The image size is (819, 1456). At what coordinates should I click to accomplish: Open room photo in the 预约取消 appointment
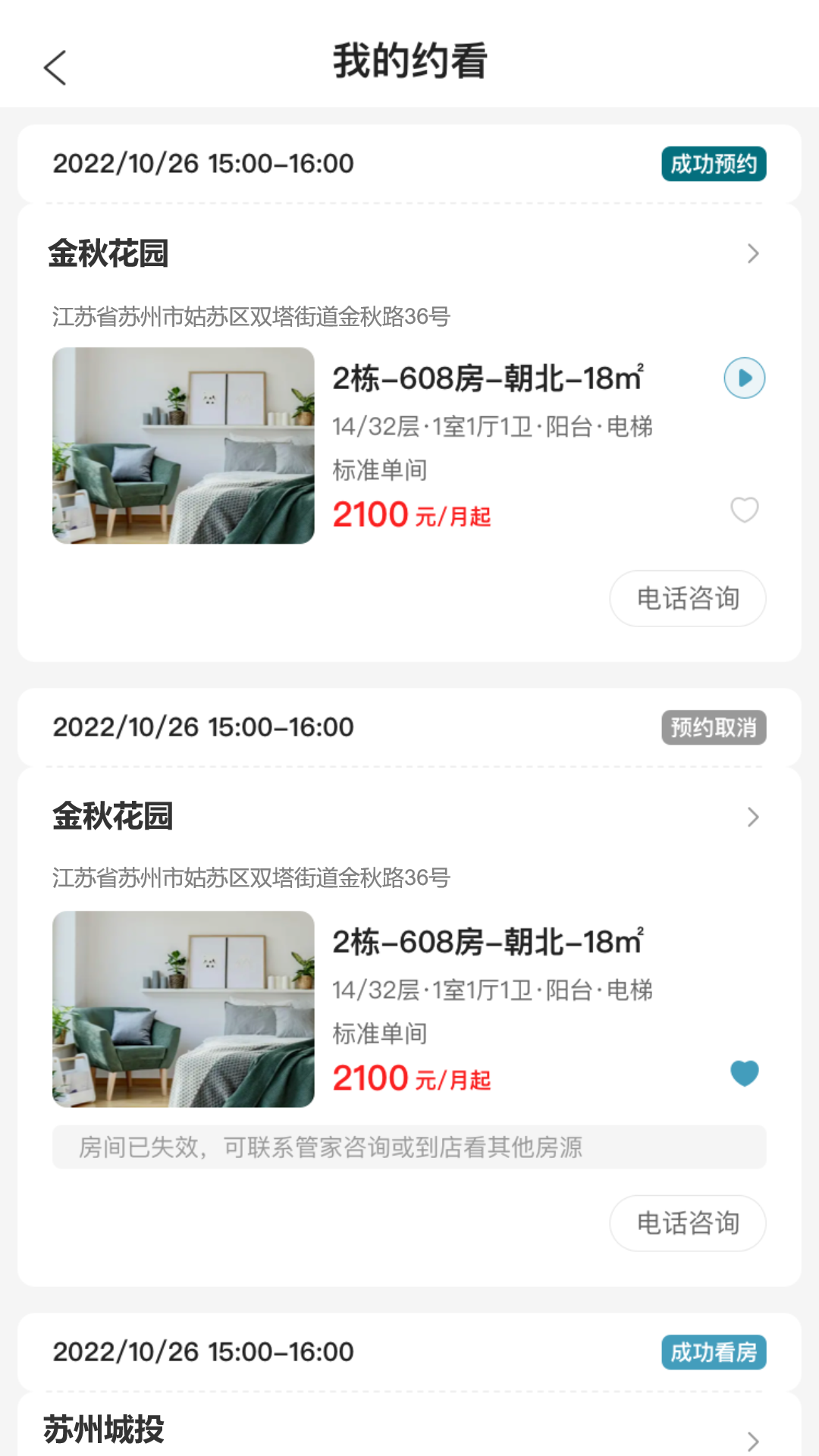click(x=184, y=1009)
